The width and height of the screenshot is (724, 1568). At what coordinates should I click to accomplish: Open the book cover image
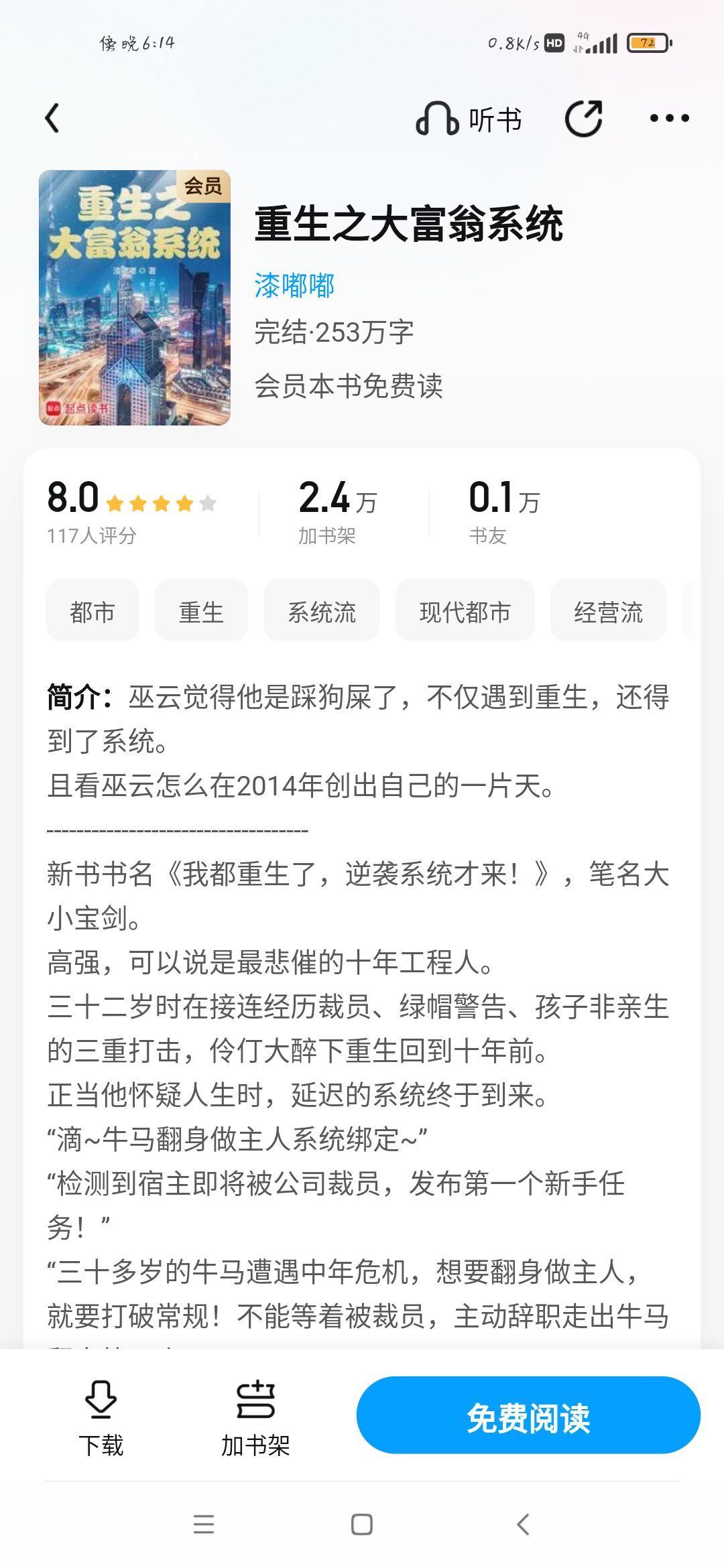[135, 298]
